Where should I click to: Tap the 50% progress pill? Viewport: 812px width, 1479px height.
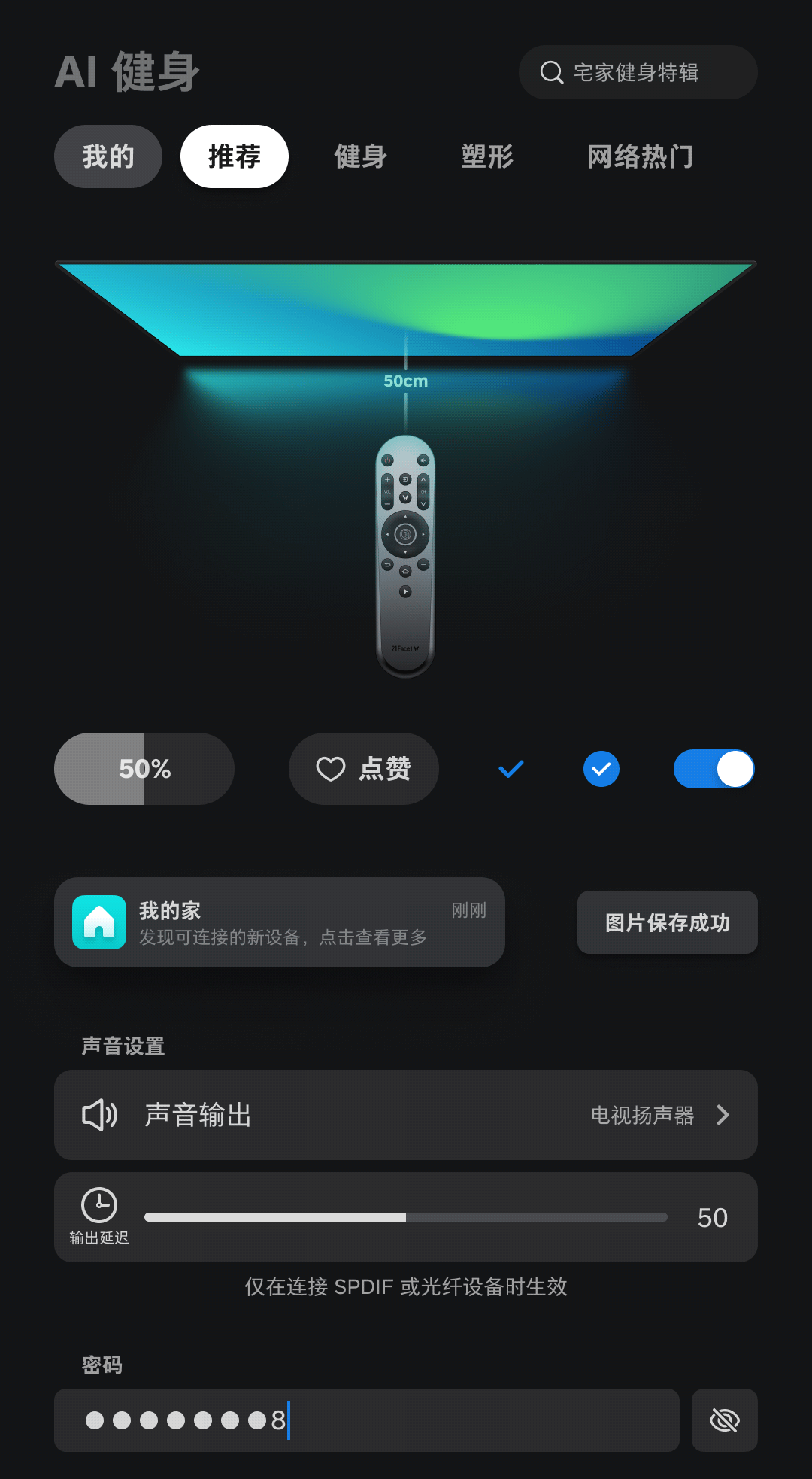coord(144,769)
